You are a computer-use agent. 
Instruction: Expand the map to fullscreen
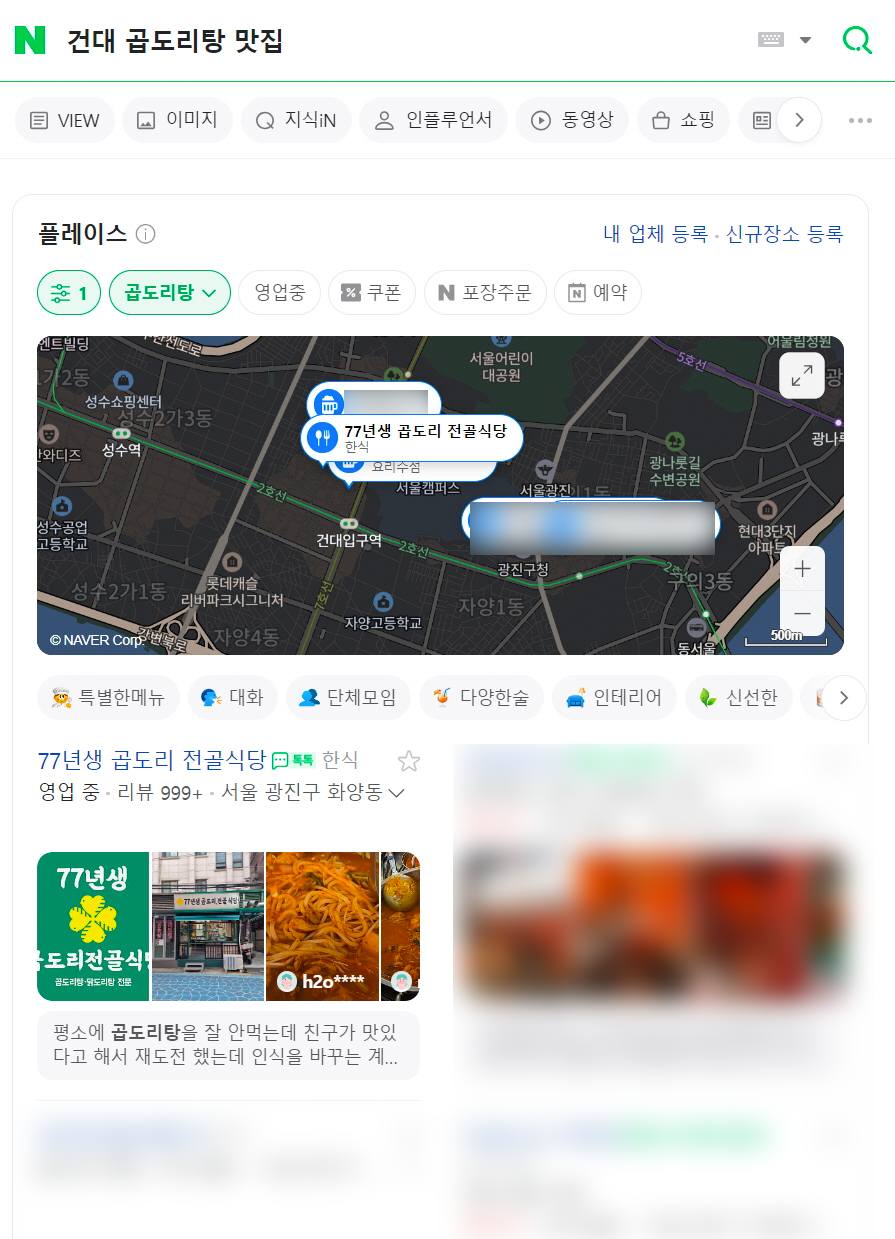801,376
